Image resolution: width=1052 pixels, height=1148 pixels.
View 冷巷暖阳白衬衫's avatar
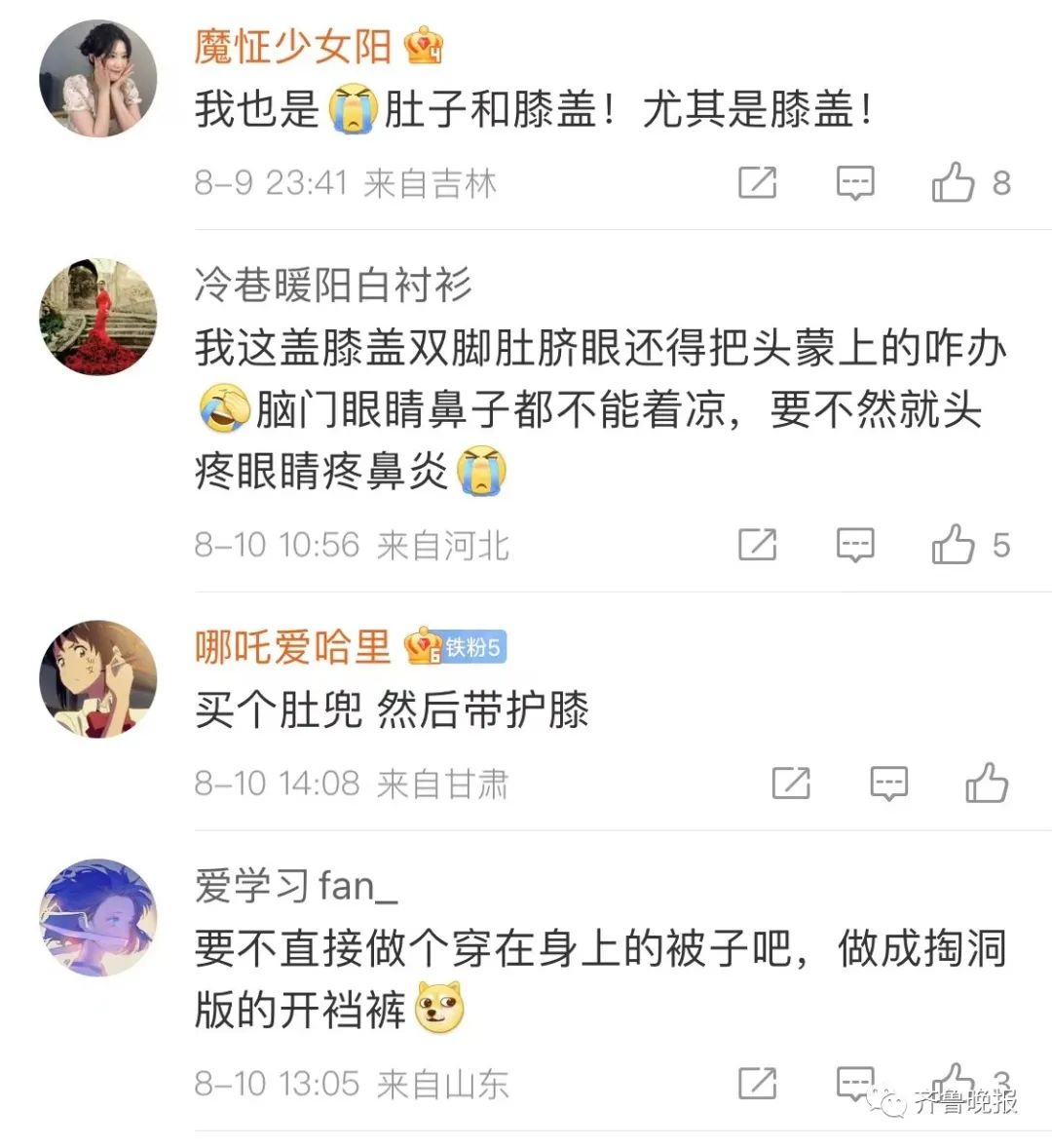coord(97,317)
